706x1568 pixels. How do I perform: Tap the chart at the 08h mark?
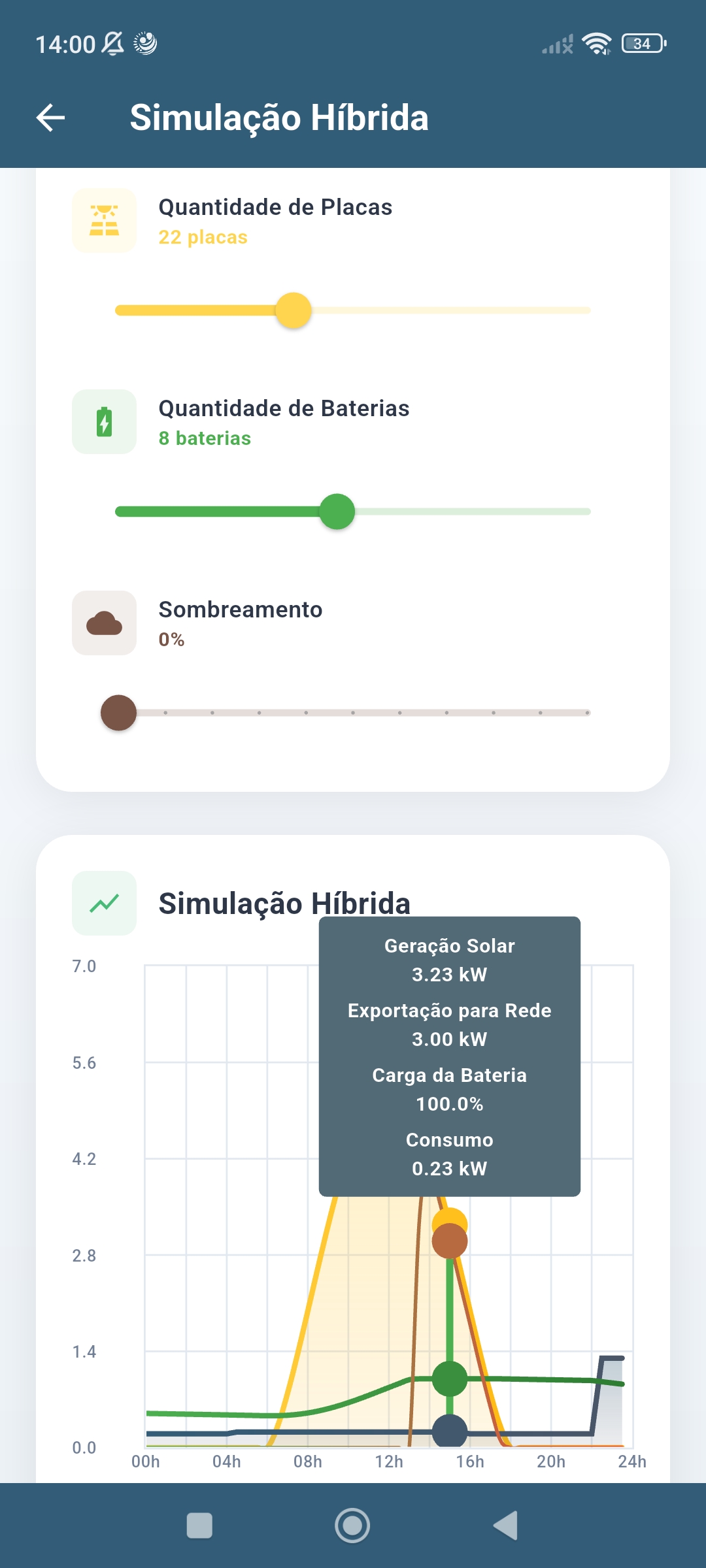308,1307
